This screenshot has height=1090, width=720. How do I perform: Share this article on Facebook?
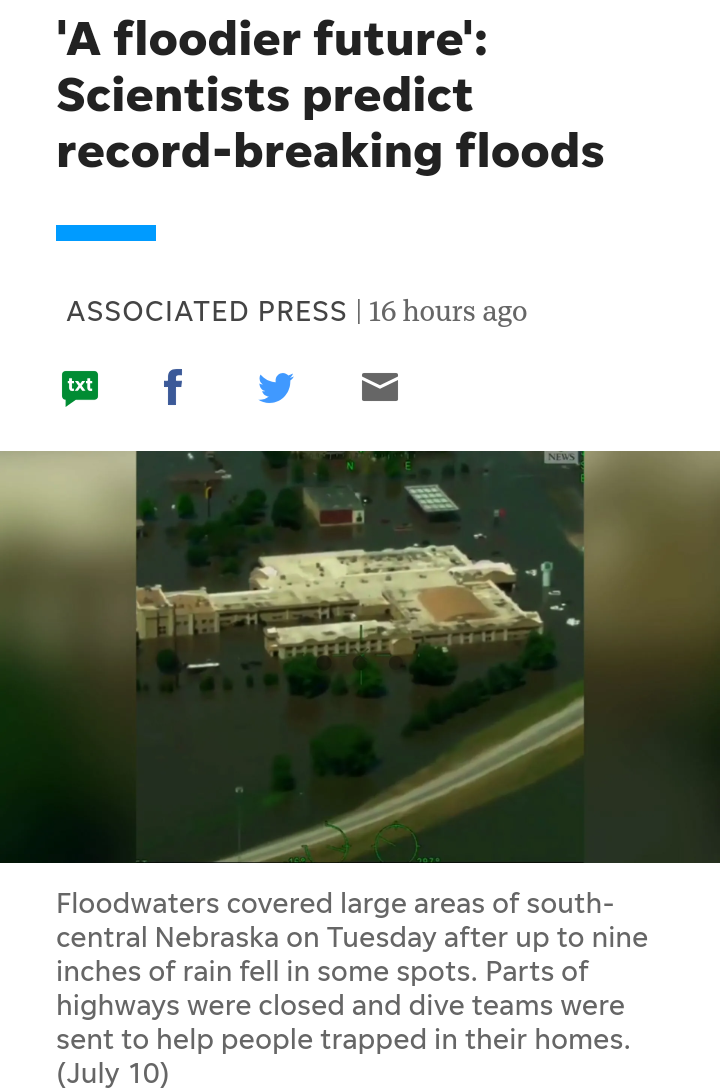173,386
